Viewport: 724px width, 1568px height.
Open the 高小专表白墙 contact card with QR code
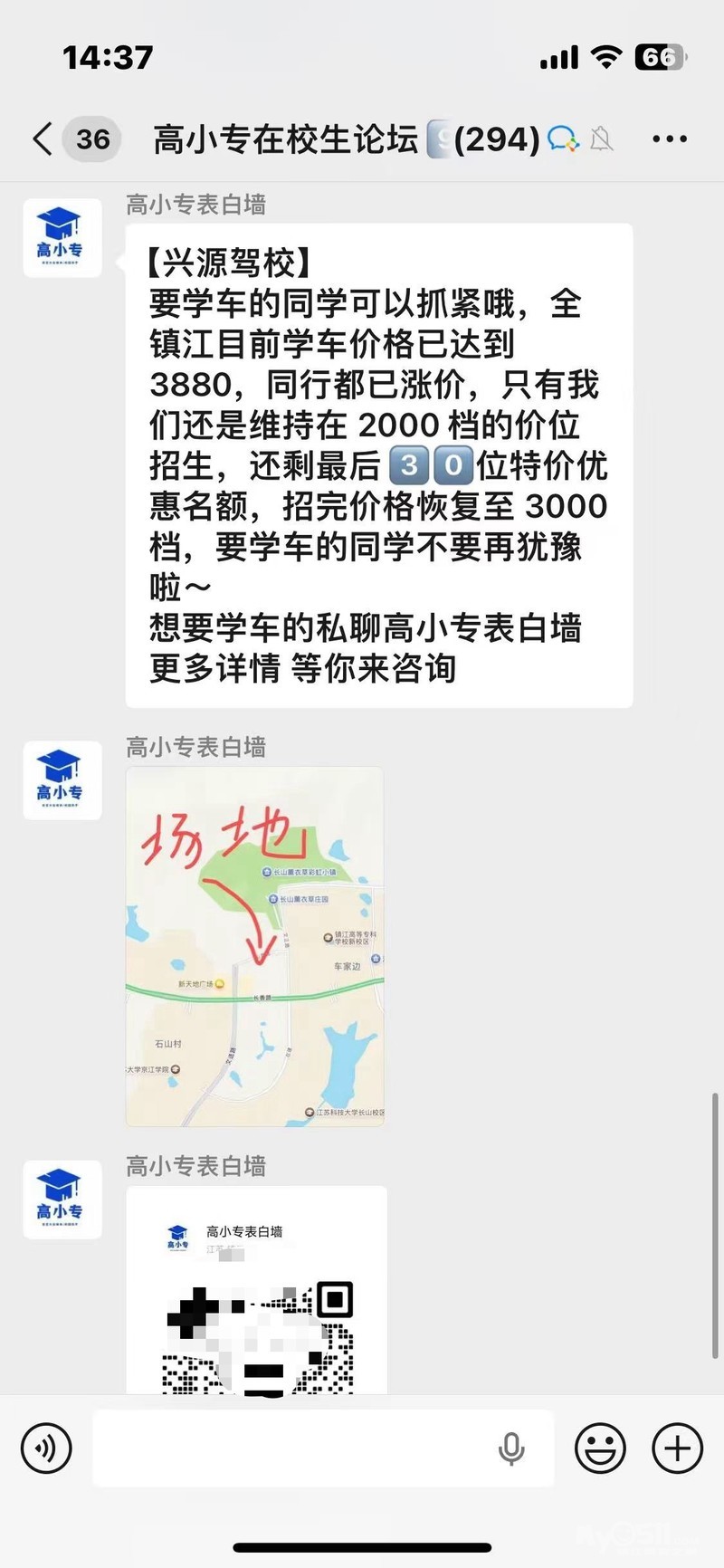[x=256, y=1290]
